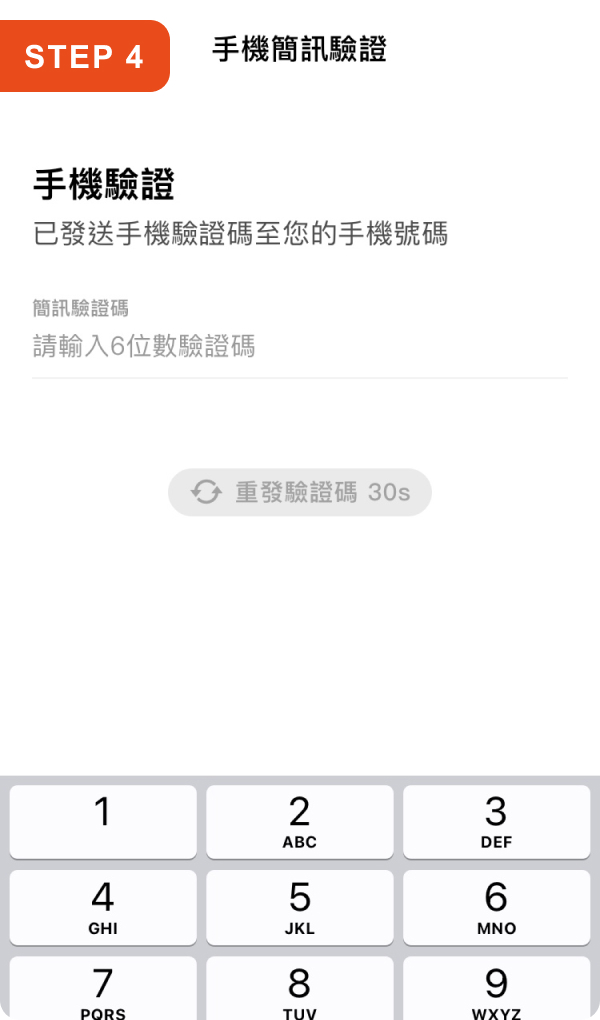Type digit 3 on the number keypad
This screenshot has height=1020, width=600.
tap(497, 822)
